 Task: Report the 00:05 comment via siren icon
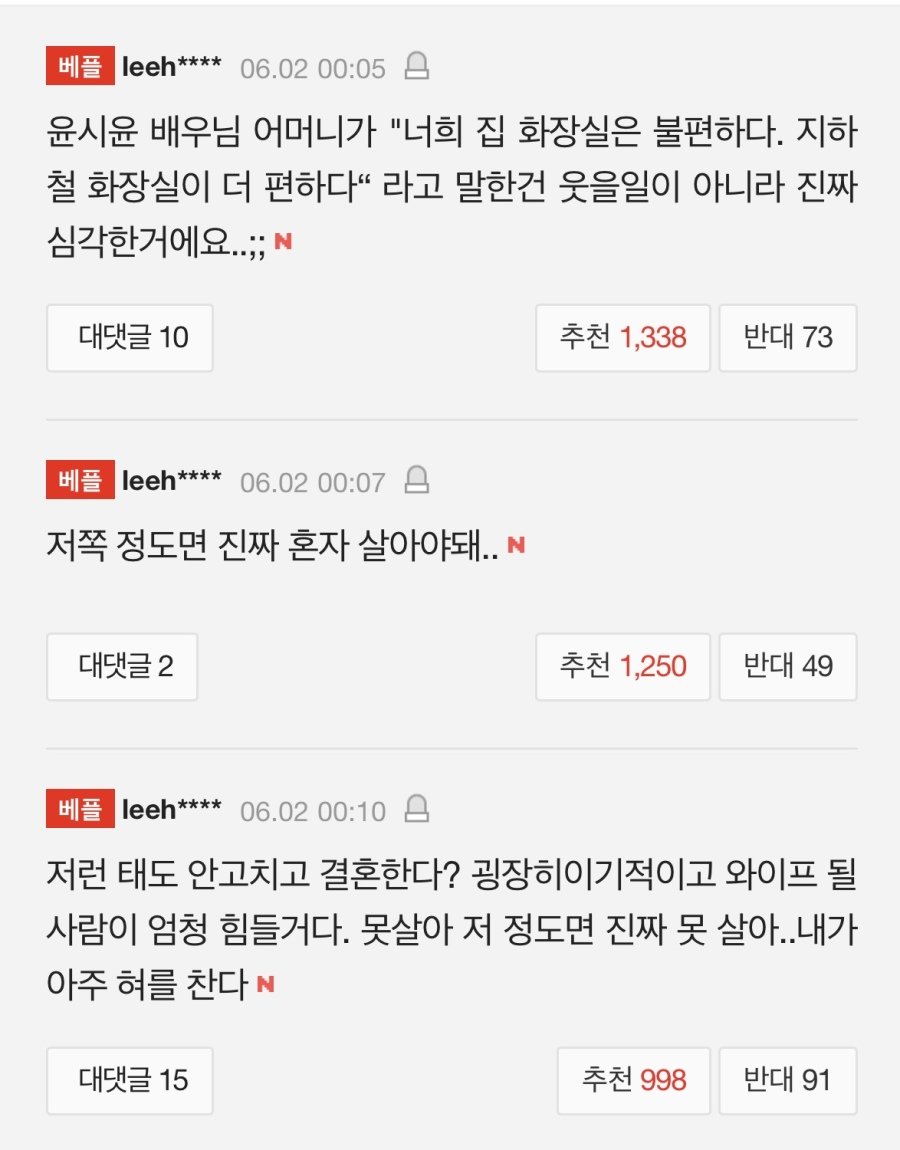pyautogui.click(x=416, y=67)
